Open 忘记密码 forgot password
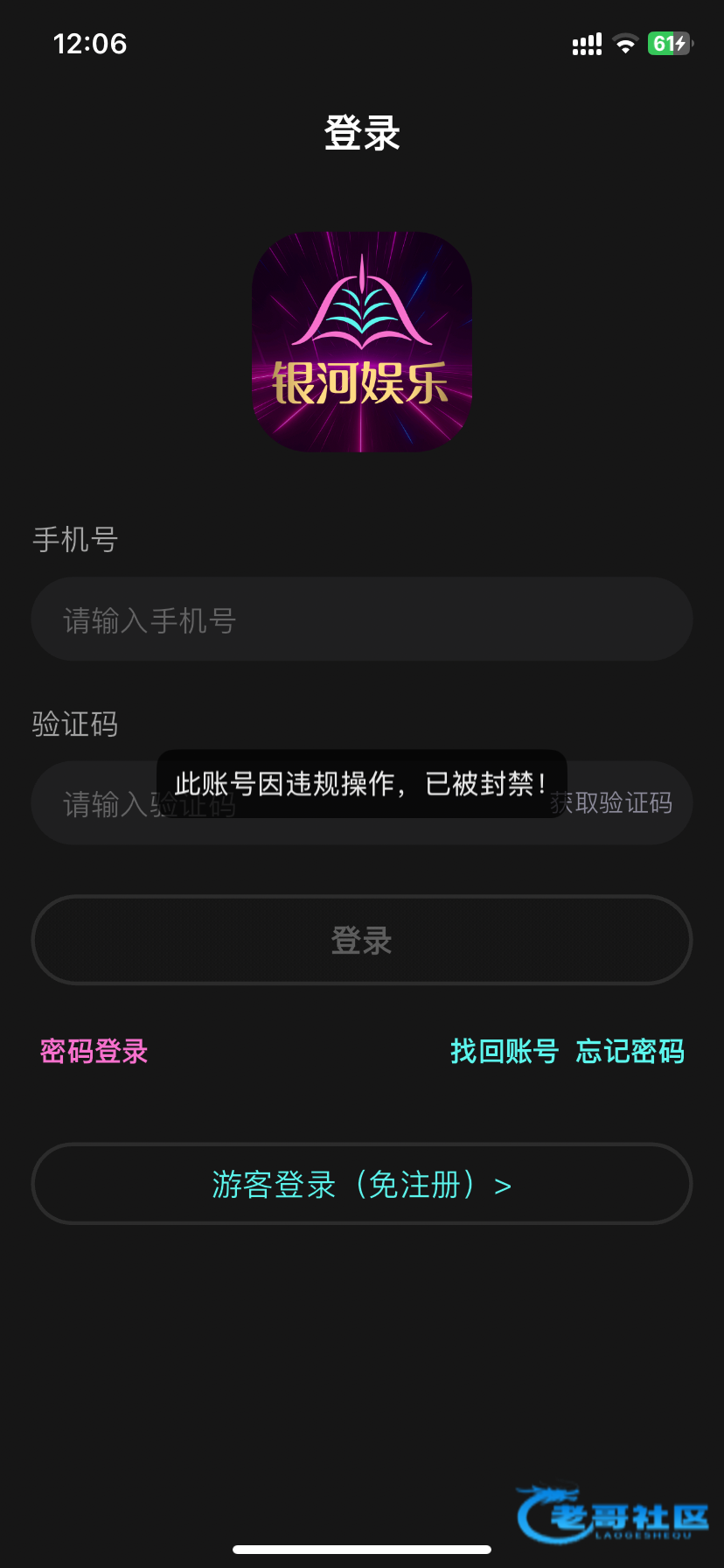Viewport: 724px width, 1568px height. 630,1051
